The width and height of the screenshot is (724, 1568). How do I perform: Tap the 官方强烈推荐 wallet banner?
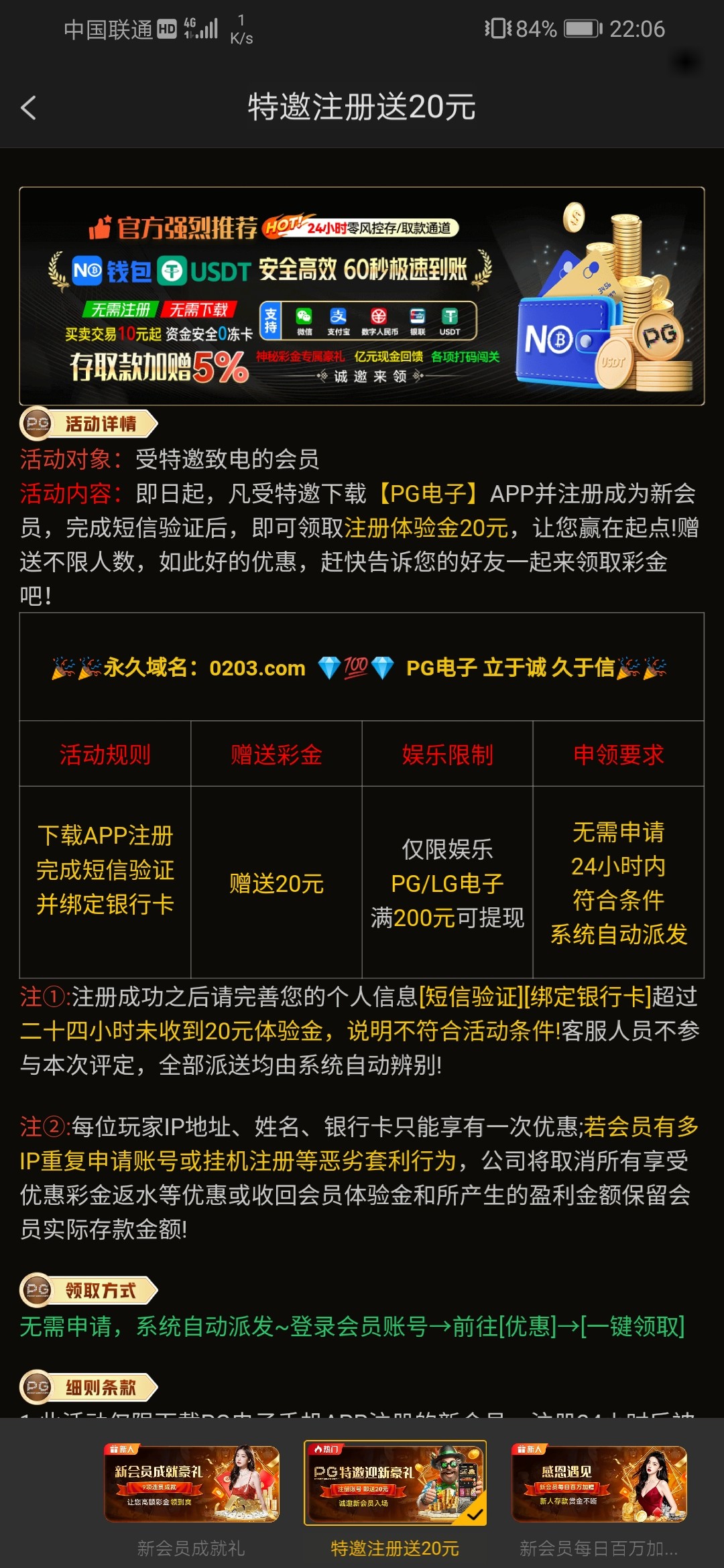point(362,296)
